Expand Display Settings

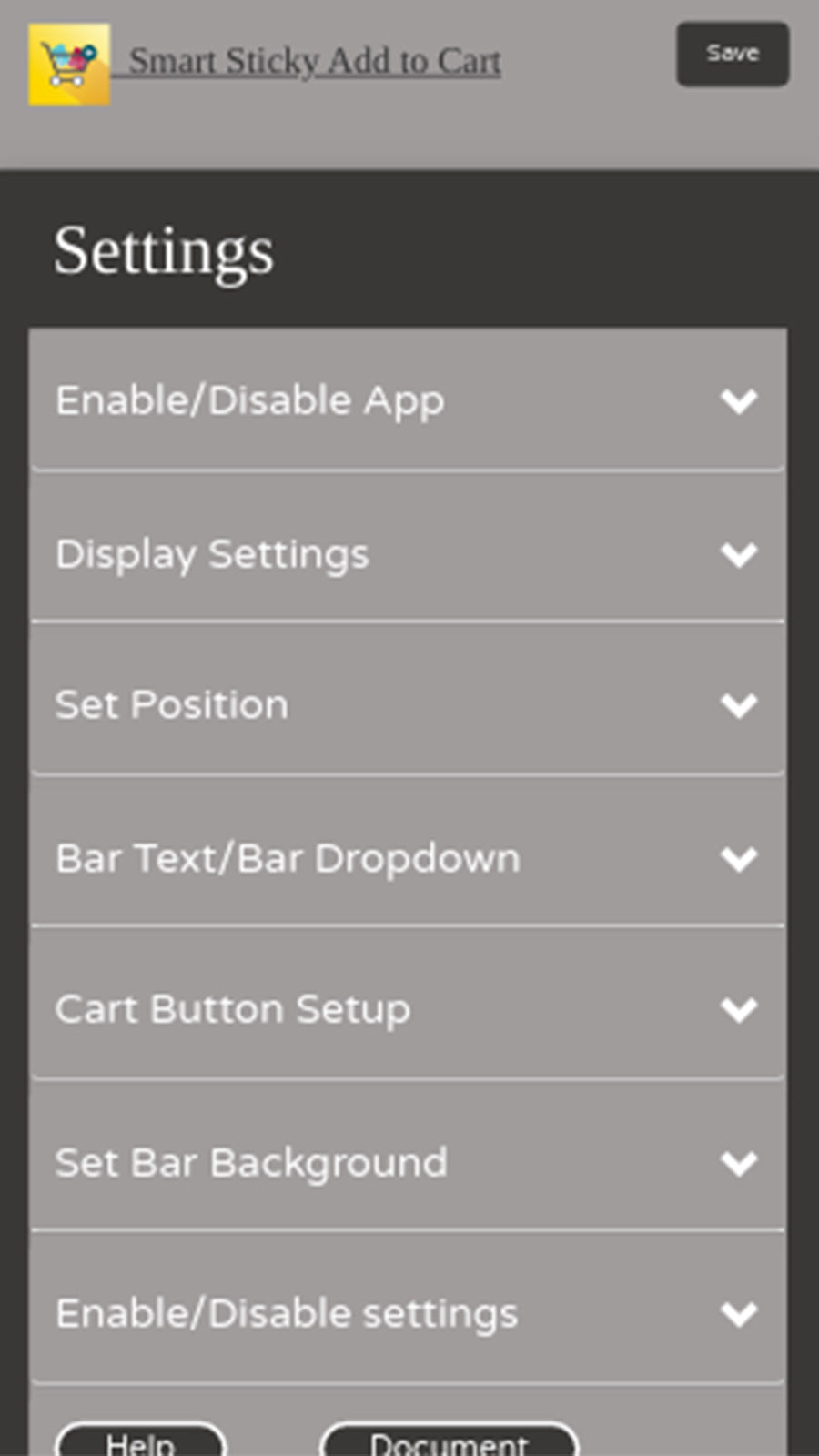(x=407, y=554)
